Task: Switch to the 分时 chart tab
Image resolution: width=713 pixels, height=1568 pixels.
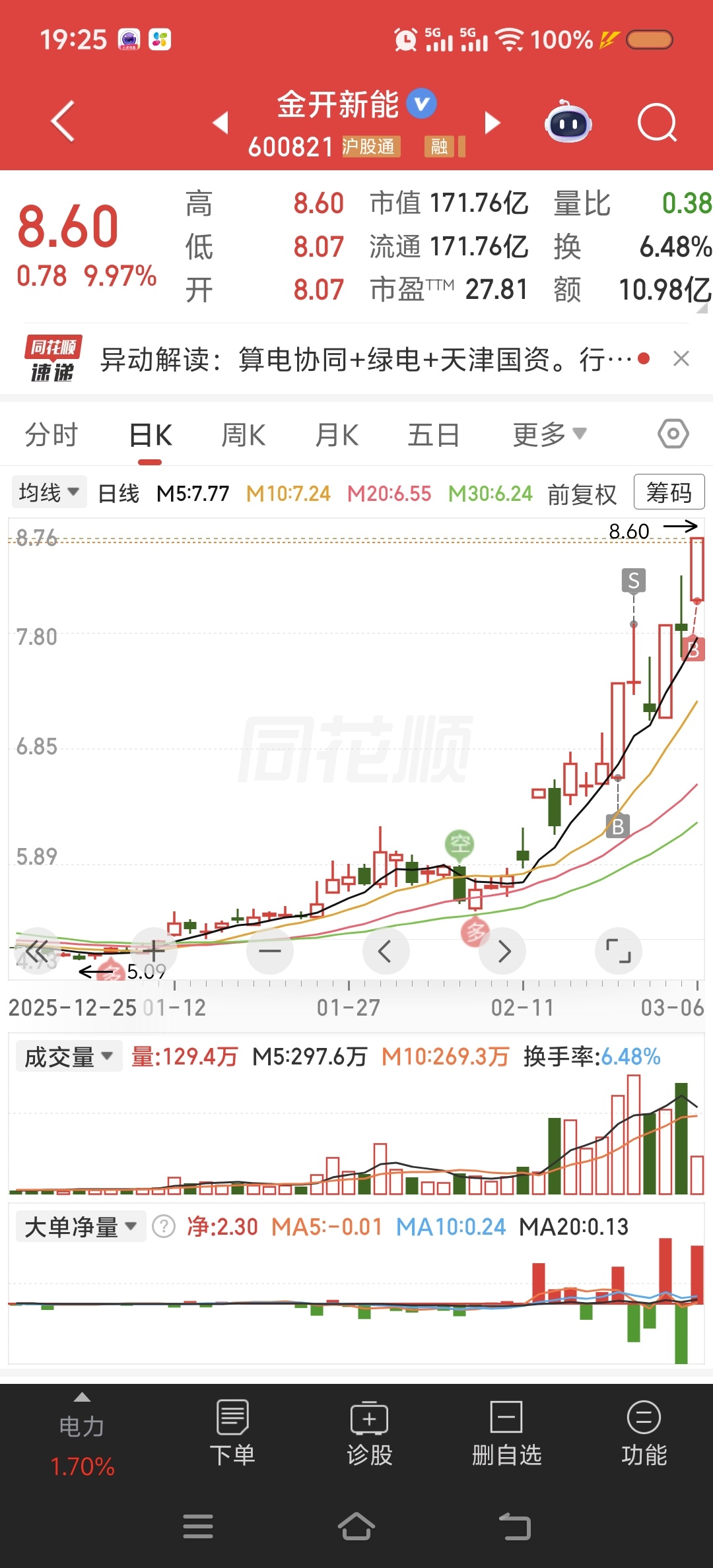Action: tap(51, 436)
